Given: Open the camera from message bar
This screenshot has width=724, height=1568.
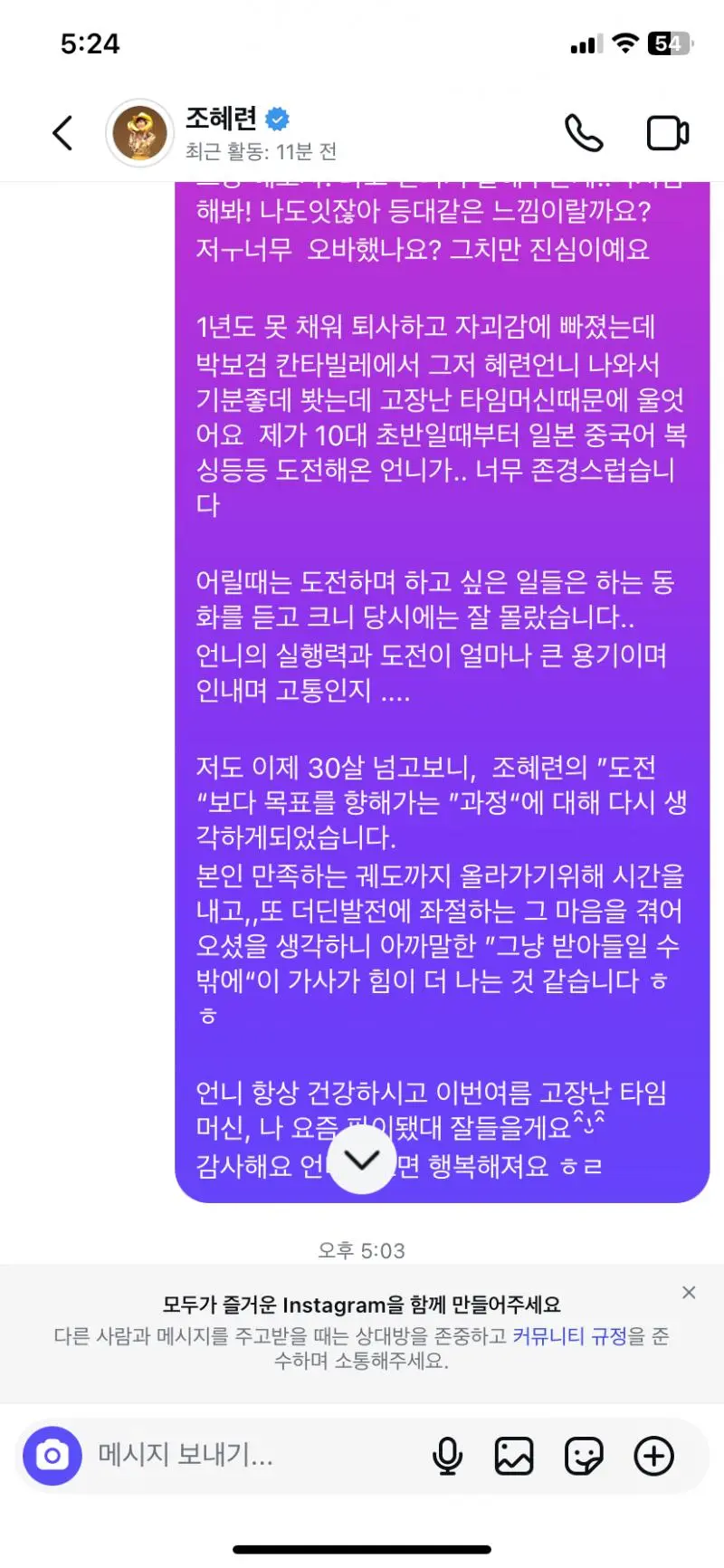Looking at the screenshot, I should click(52, 1456).
